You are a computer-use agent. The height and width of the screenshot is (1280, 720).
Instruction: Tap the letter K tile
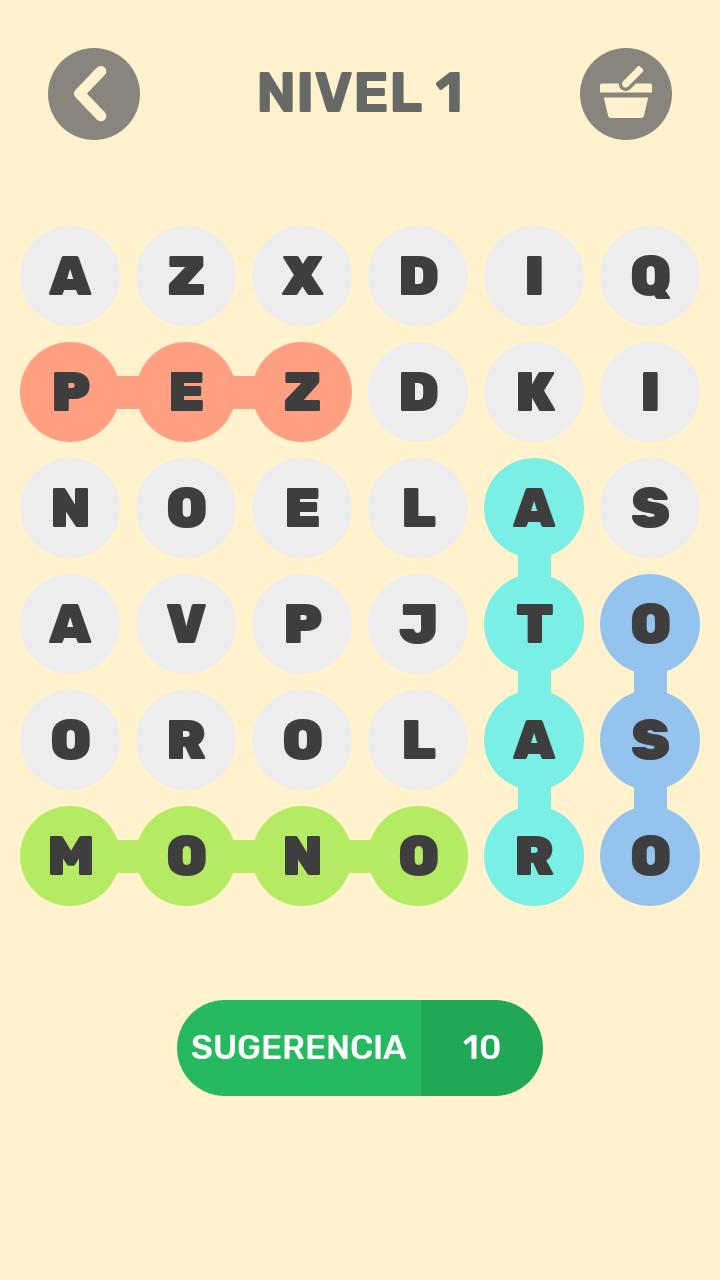pyautogui.click(x=534, y=392)
